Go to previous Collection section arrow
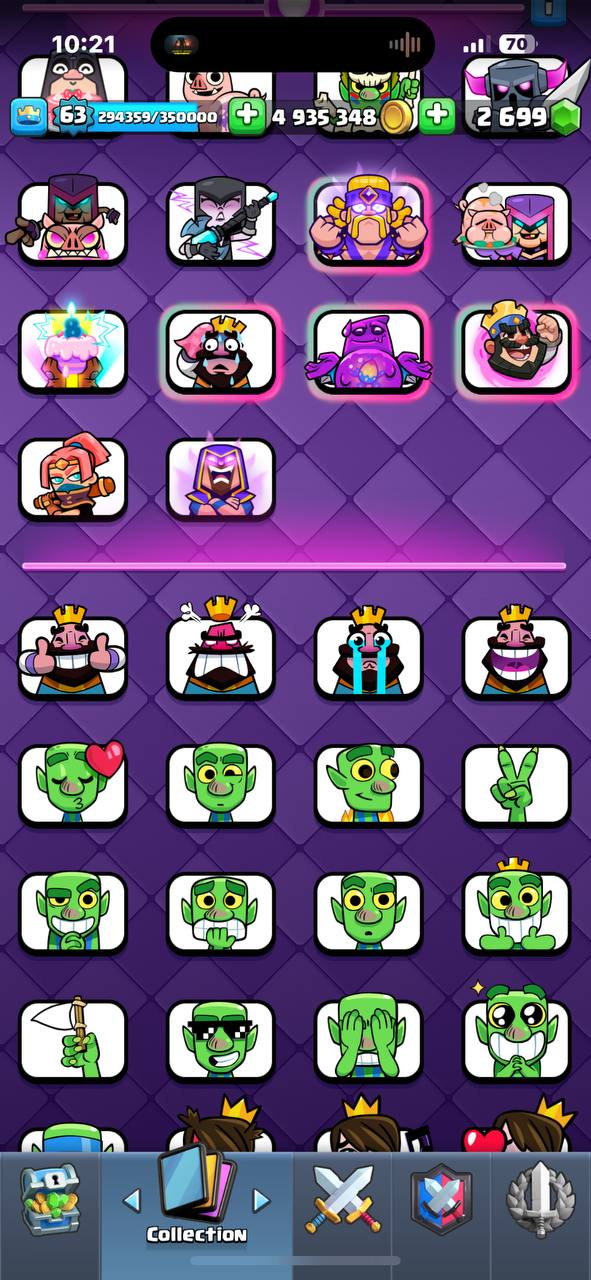 [131, 1200]
